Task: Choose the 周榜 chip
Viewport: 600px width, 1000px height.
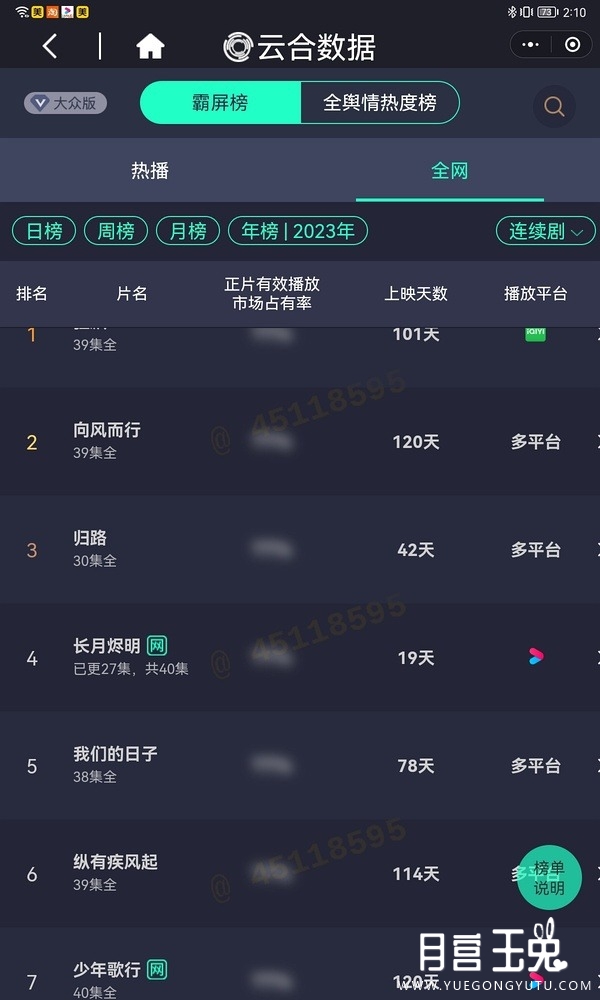Action: tap(116, 231)
